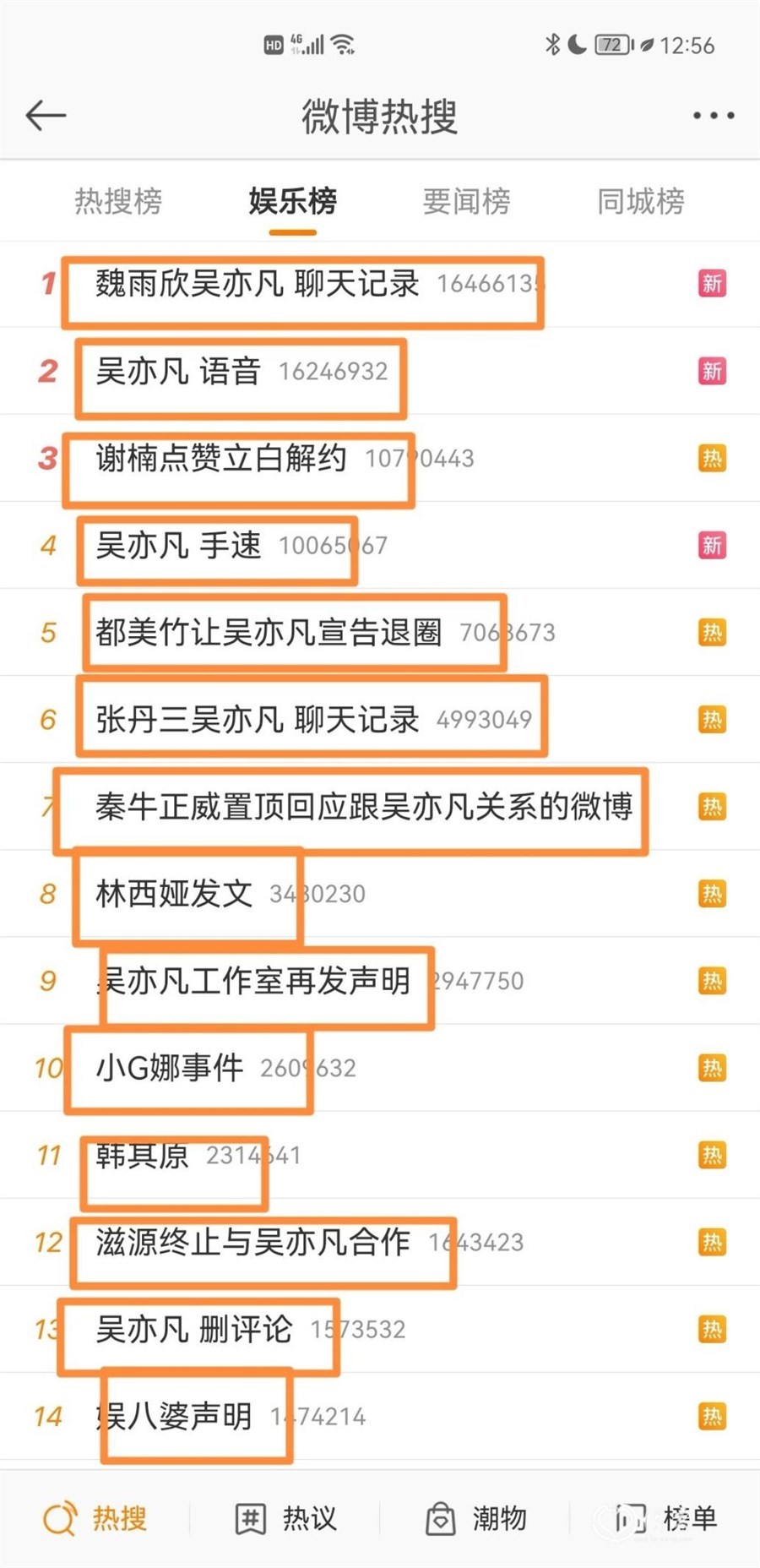This screenshot has width=760, height=1568.
Task: Select 热议 in the bottom bar
Action: click(285, 1518)
